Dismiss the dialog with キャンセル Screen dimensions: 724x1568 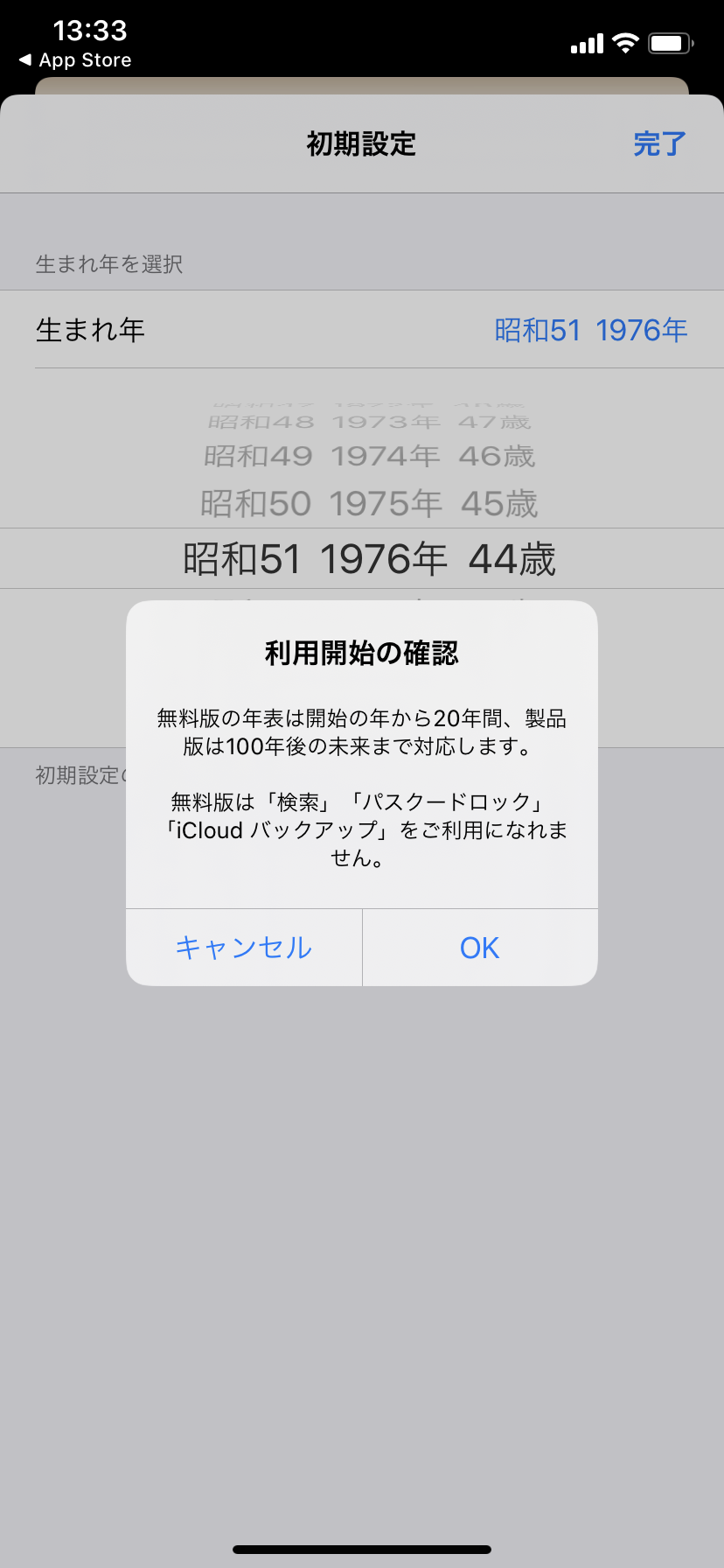tap(244, 948)
